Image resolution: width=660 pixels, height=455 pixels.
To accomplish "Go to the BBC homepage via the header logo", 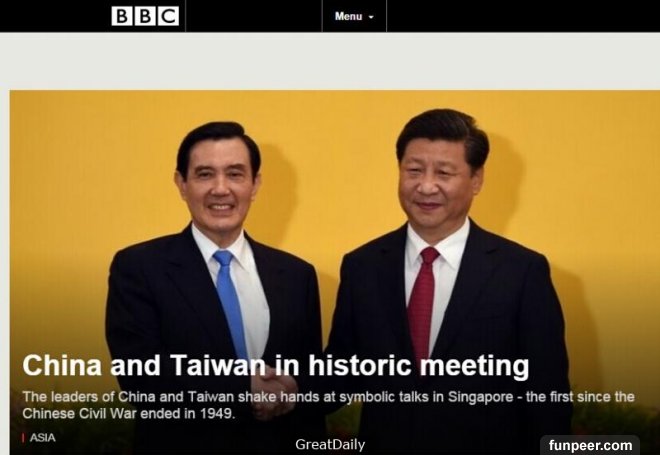I will coord(145,16).
